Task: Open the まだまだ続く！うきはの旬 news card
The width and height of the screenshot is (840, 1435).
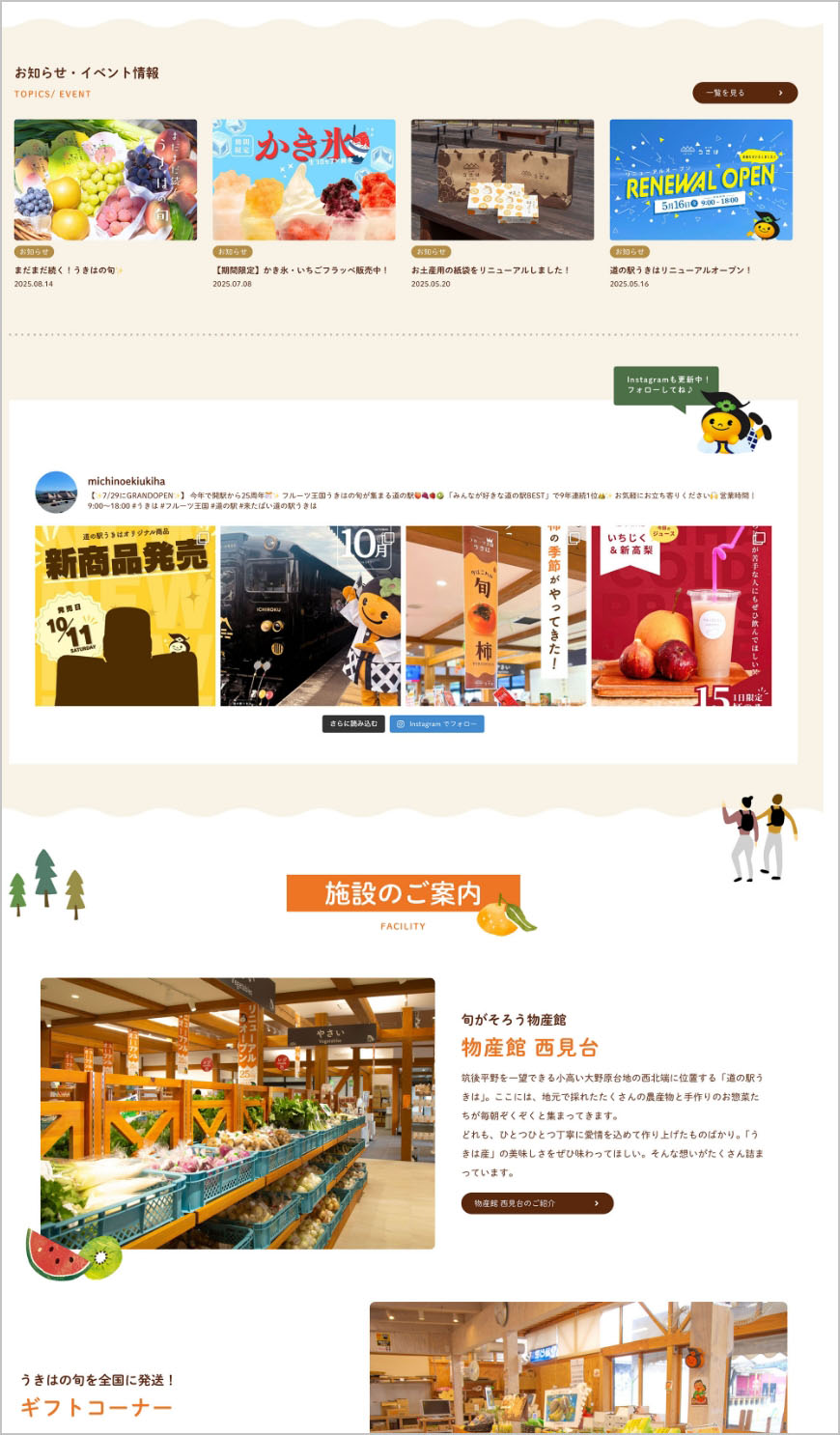Action: pos(105,181)
